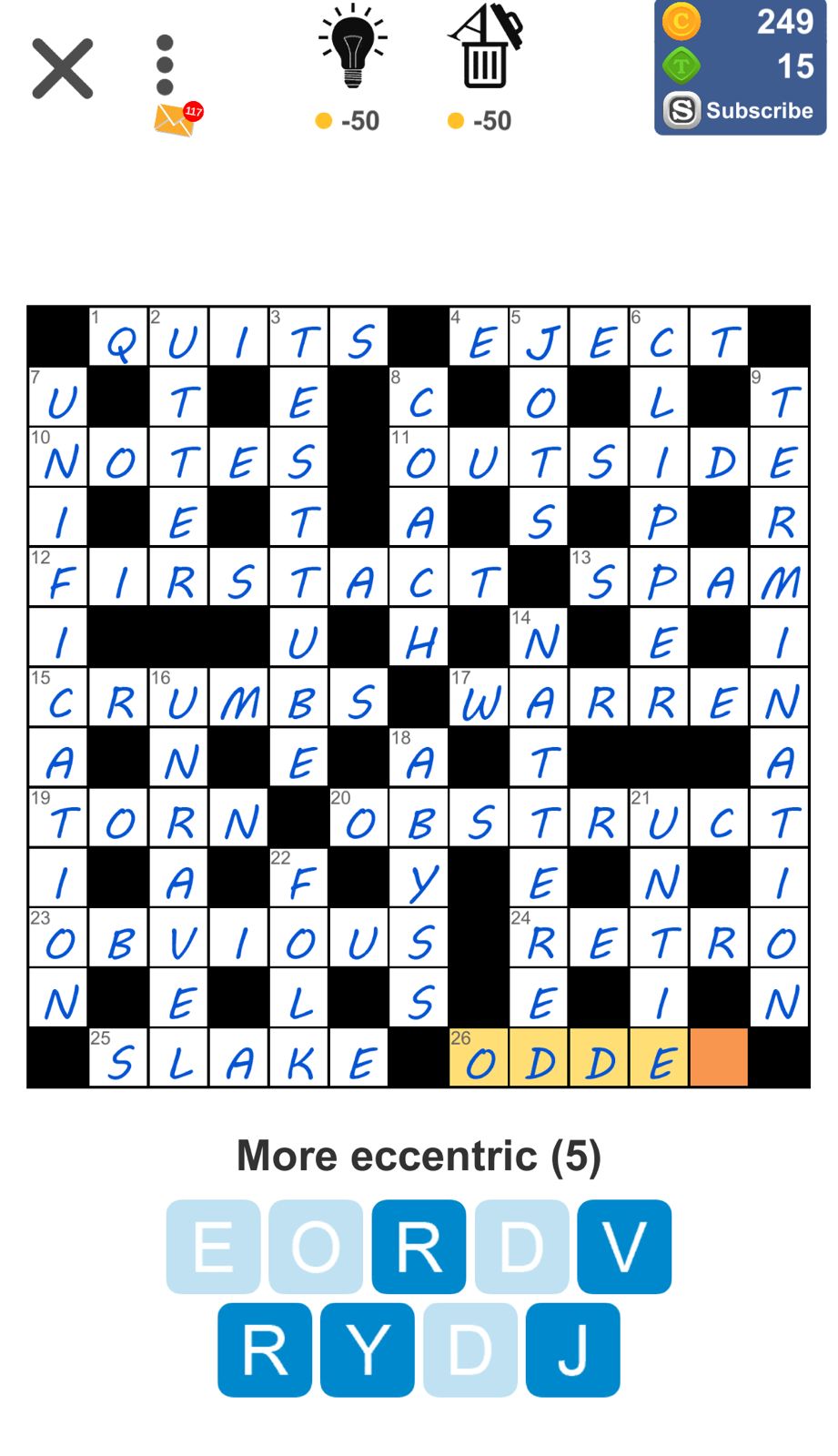
Task: Tap the Subscribe button
Action: click(x=760, y=111)
